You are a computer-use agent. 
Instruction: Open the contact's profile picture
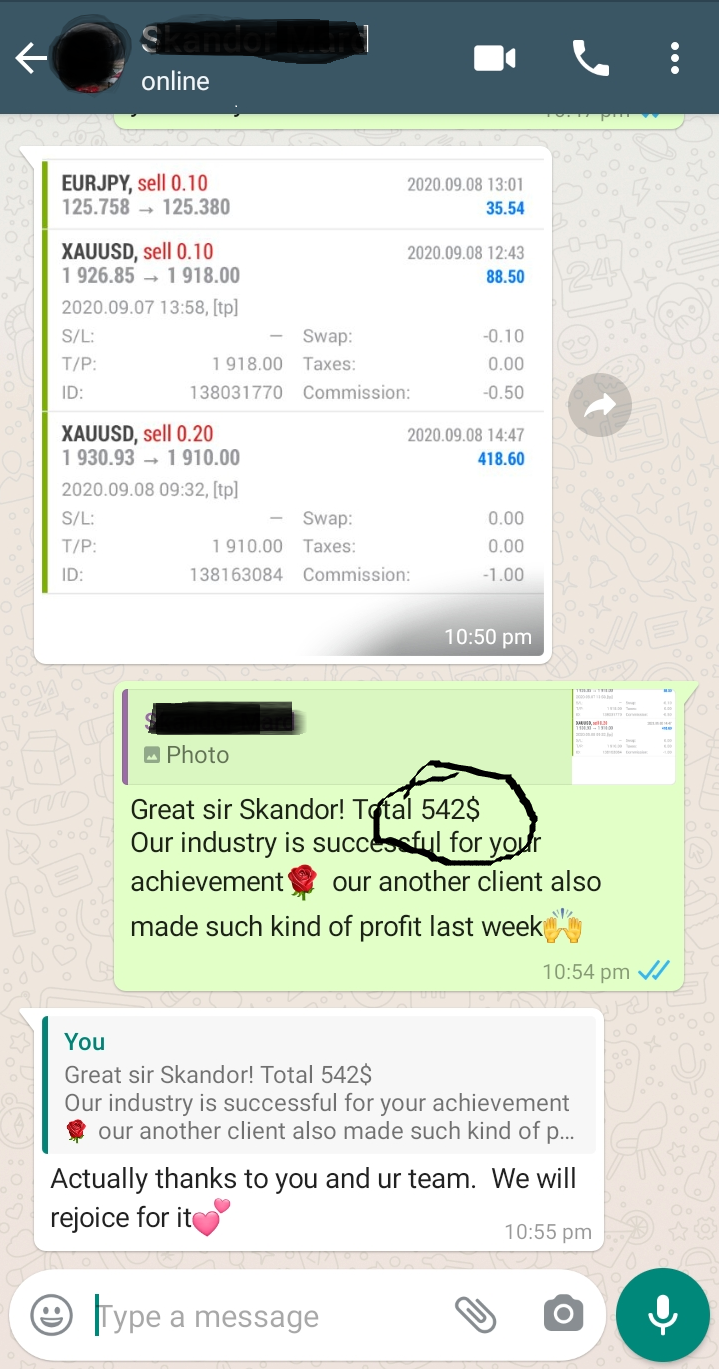[93, 59]
